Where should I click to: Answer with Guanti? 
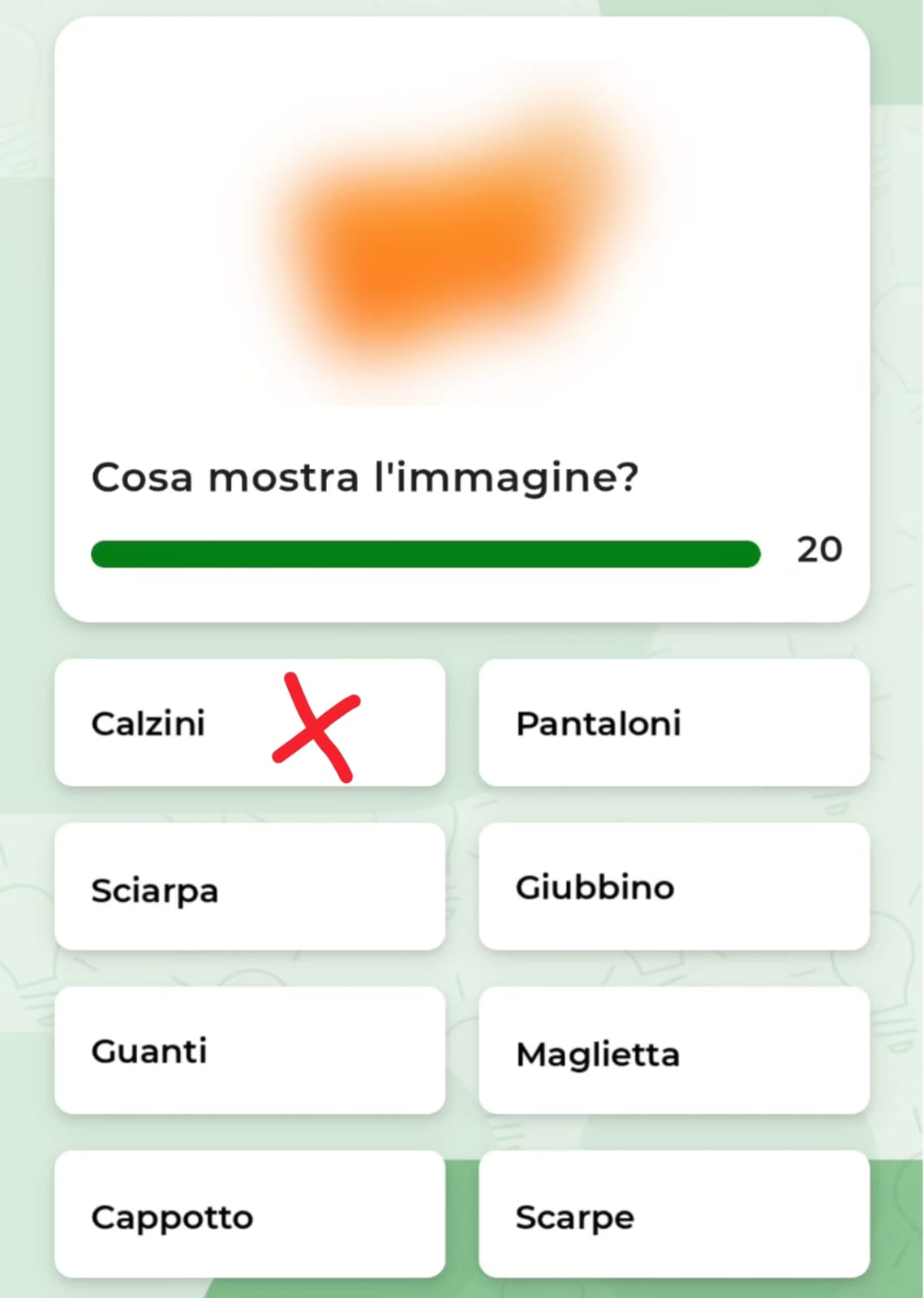pos(249,1051)
